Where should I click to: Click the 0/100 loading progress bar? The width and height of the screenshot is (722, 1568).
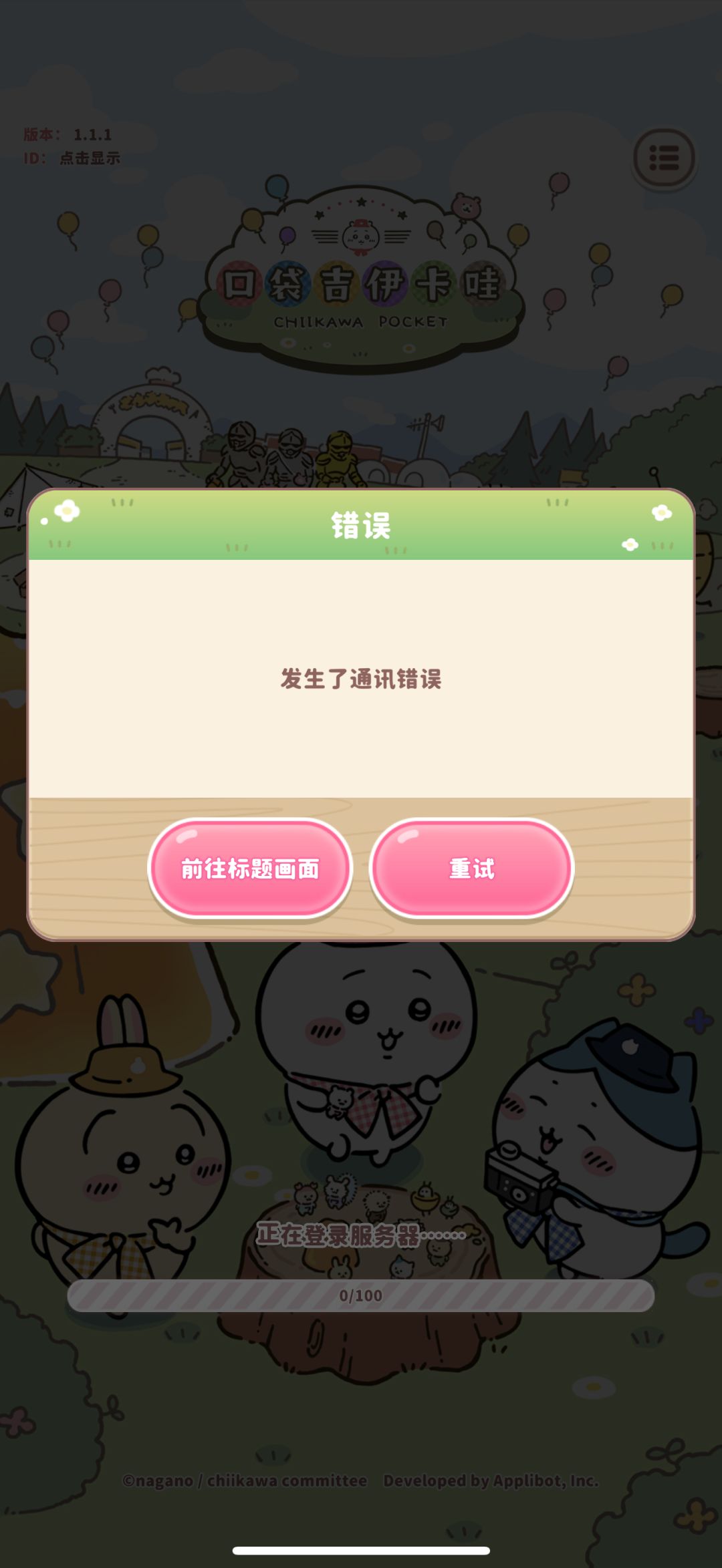pyautogui.click(x=361, y=1294)
